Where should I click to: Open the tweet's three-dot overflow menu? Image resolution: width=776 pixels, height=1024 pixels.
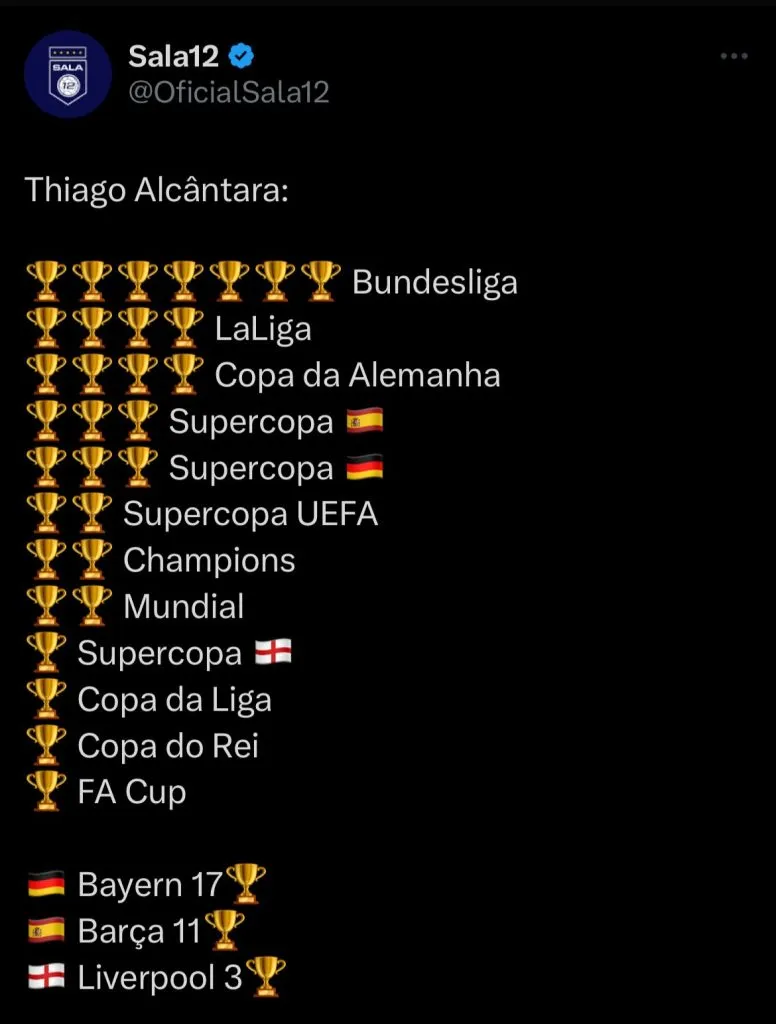pyautogui.click(x=734, y=57)
